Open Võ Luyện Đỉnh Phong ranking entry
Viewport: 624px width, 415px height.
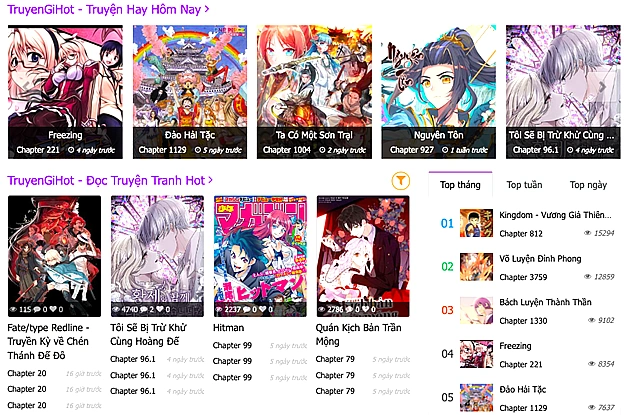pyautogui.click(x=540, y=259)
